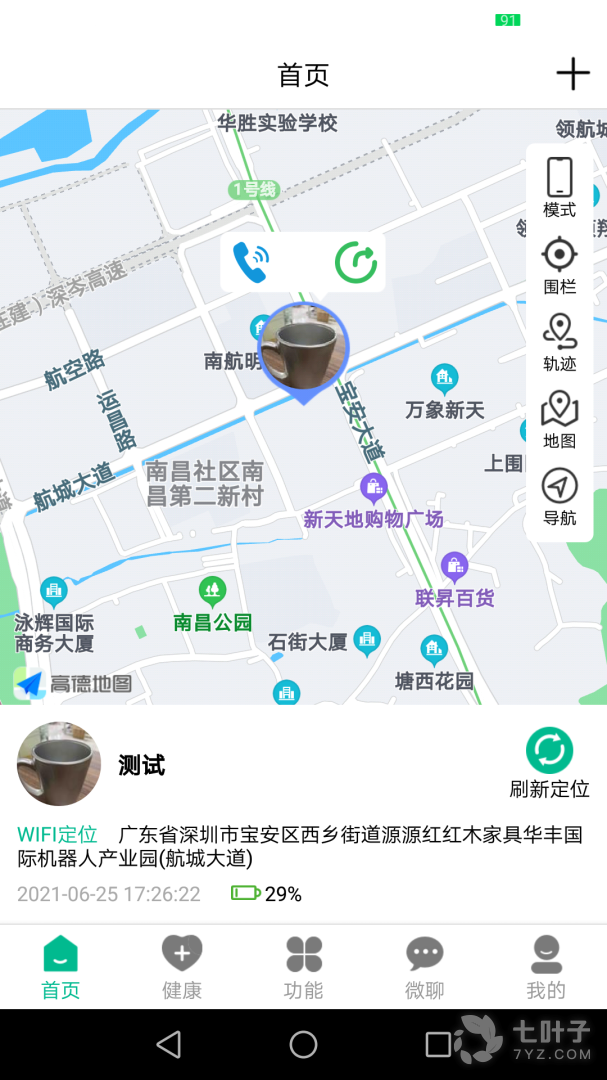Open the 测试 device profile picture
This screenshot has height=1080, width=607.
pos(59,764)
